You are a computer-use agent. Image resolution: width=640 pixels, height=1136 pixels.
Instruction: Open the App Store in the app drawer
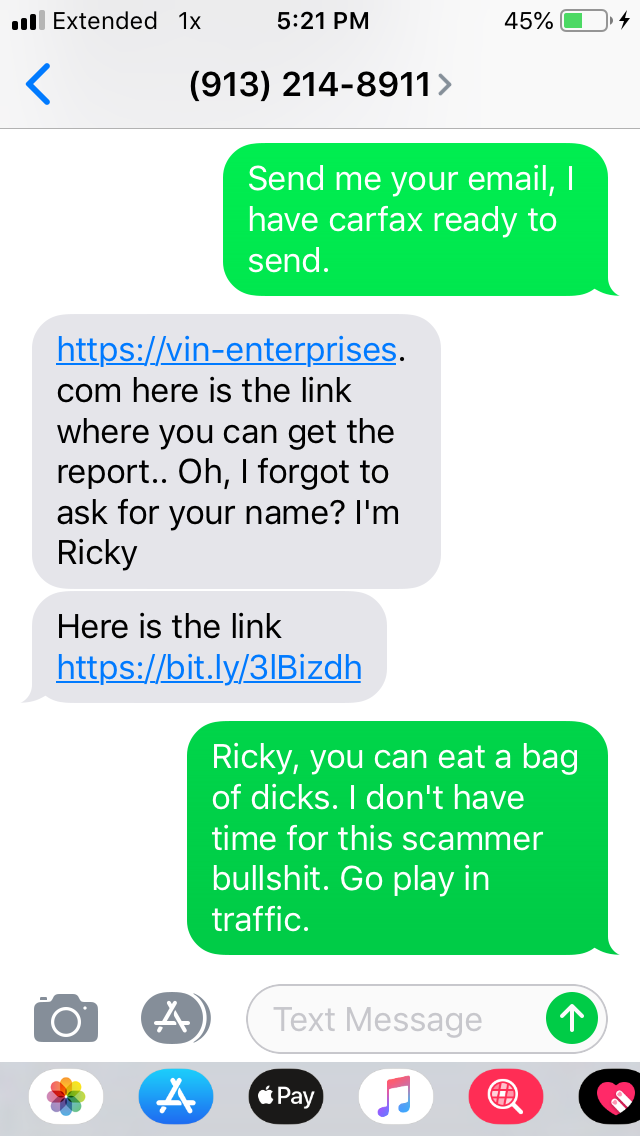[176, 1096]
